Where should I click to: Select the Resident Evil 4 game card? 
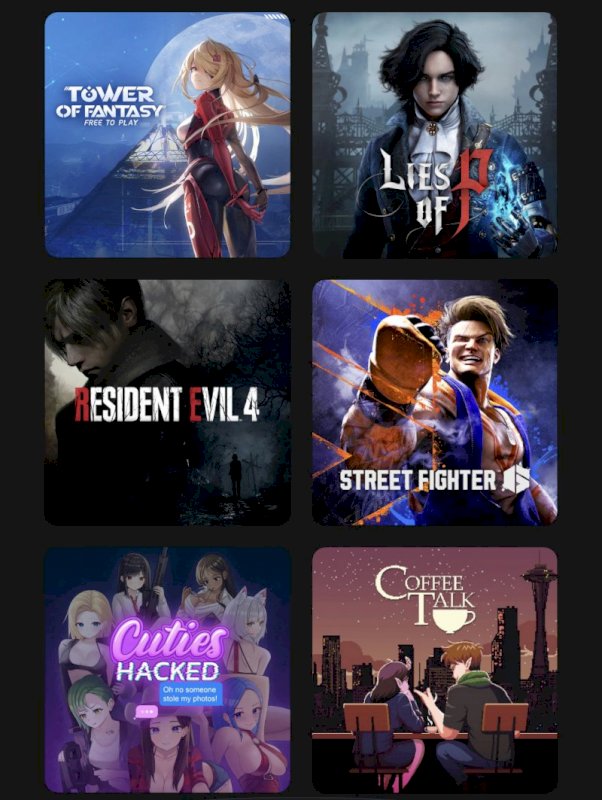click(x=167, y=402)
